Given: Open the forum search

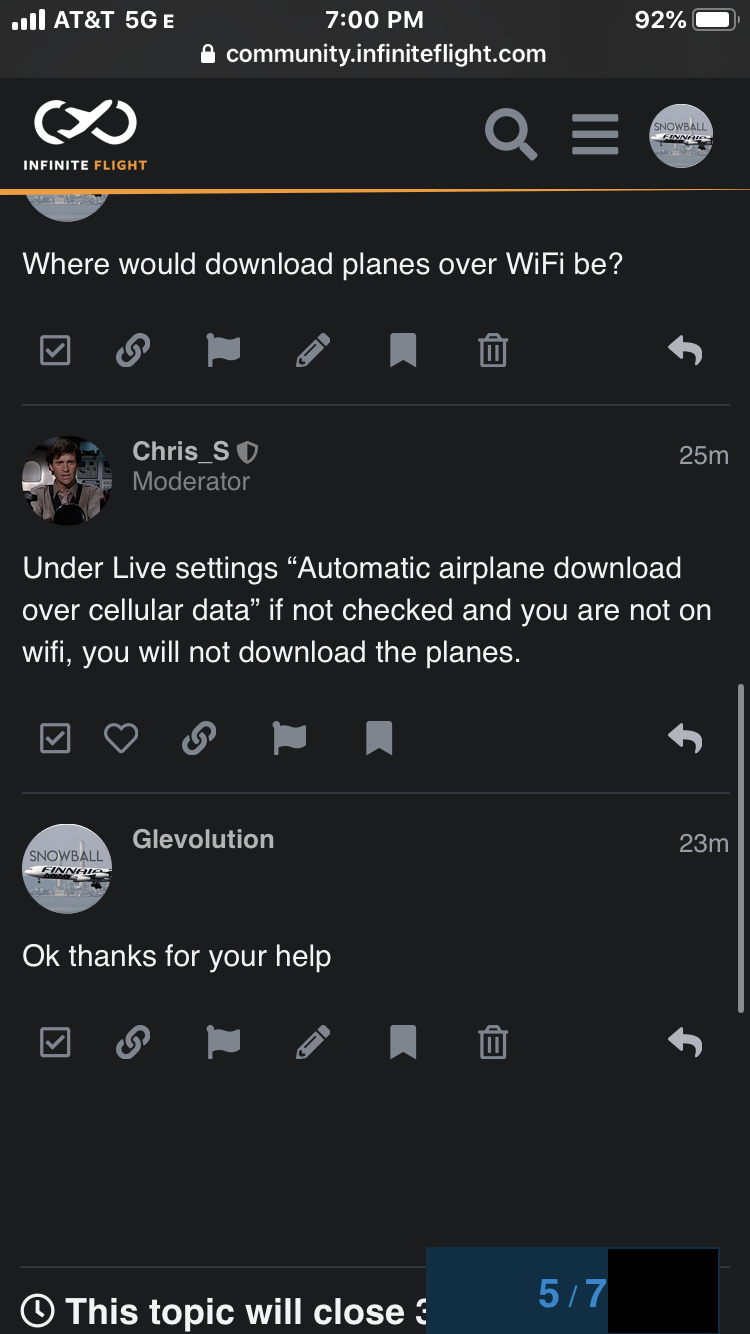Looking at the screenshot, I should (510, 135).
